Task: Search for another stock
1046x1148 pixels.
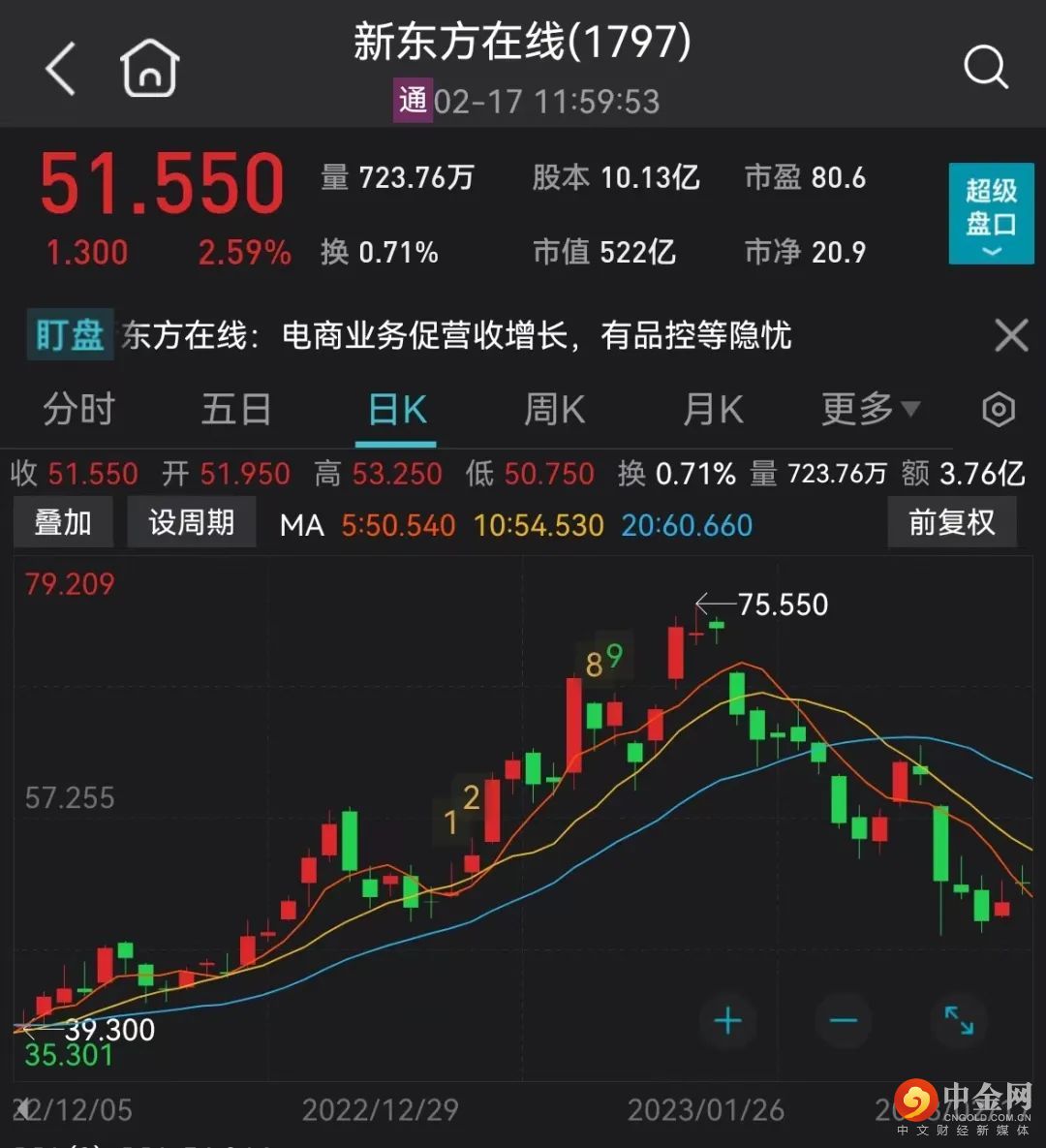Action: 986,68
